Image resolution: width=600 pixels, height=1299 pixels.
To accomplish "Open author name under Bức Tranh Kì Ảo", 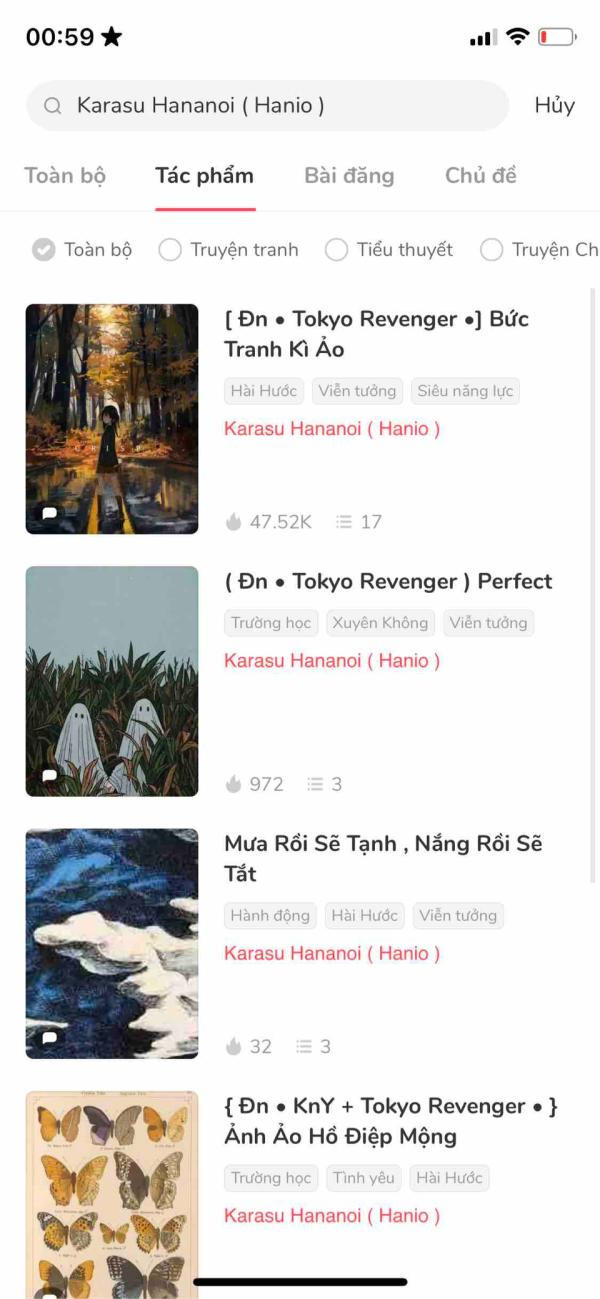I will [x=332, y=429].
